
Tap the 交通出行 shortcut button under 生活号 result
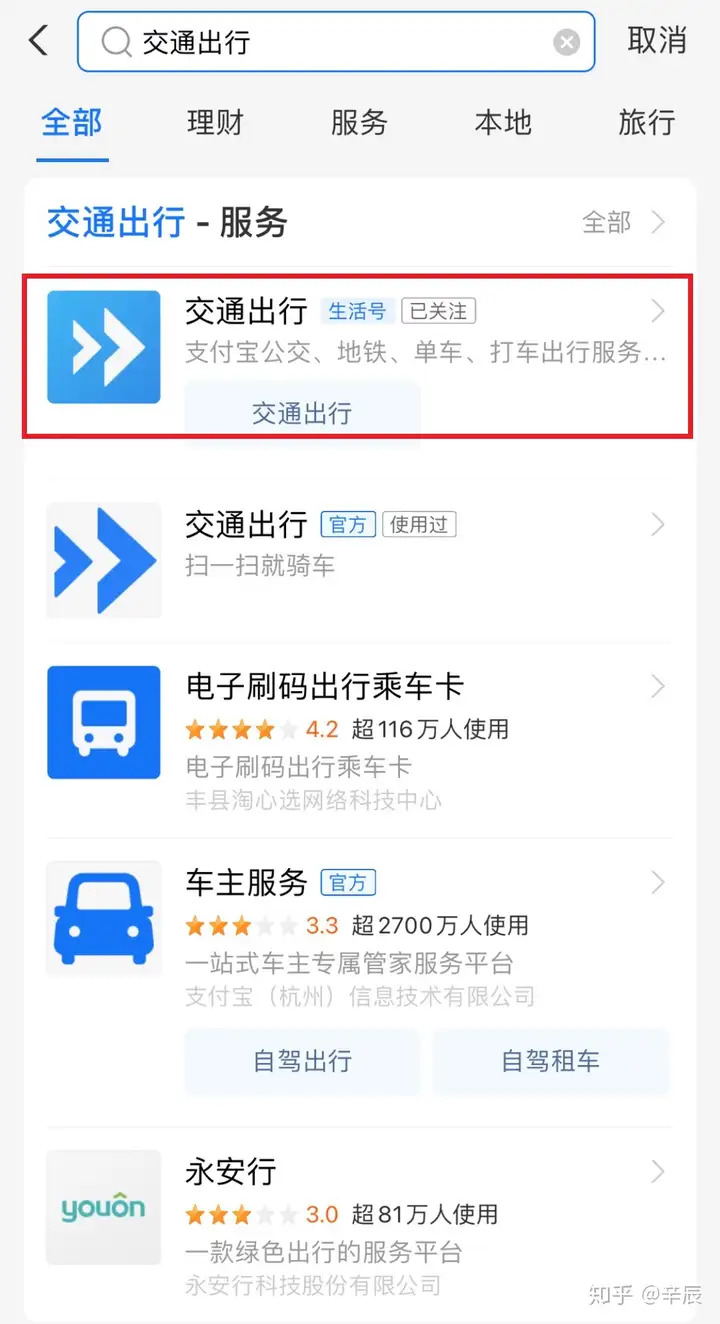[302, 413]
